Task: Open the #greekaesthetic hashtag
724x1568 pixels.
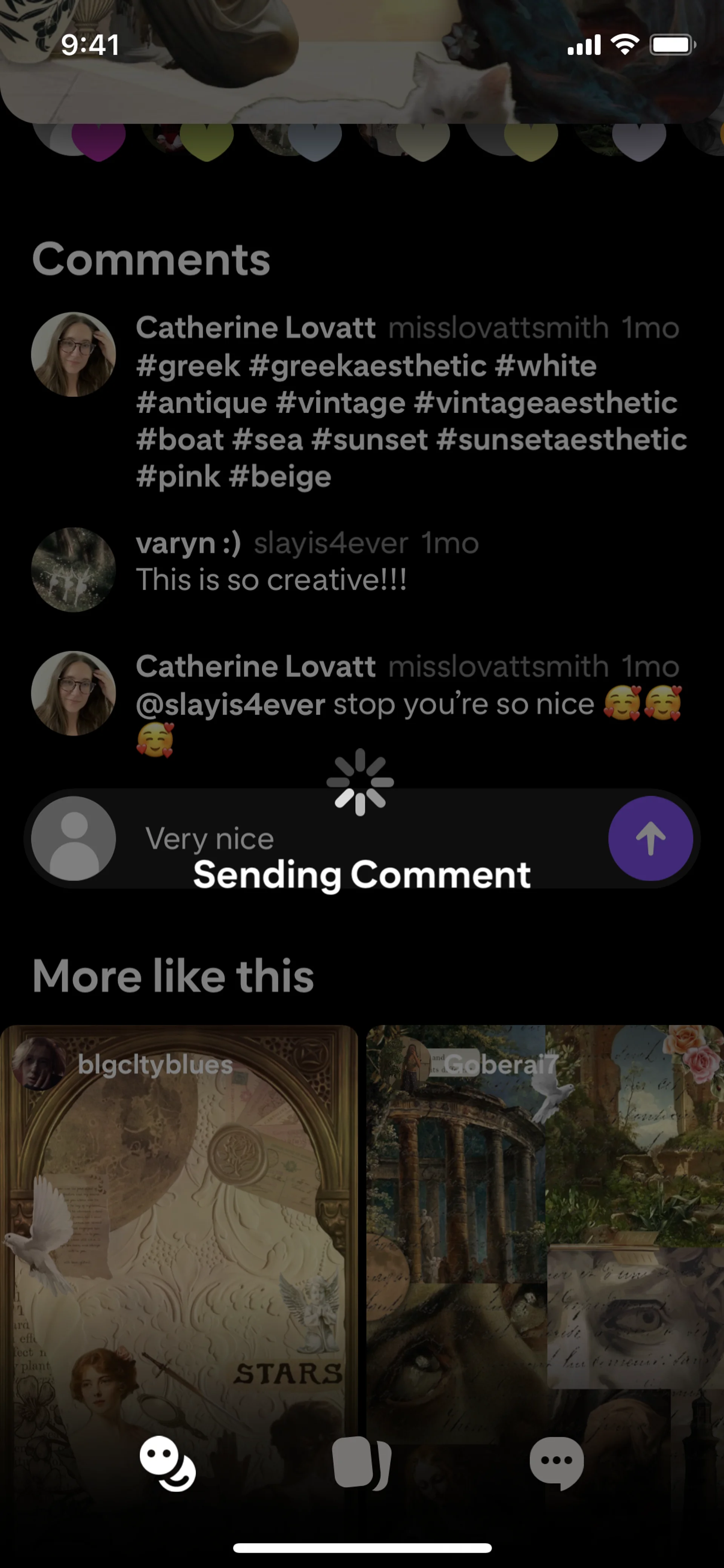Action: [368, 366]
